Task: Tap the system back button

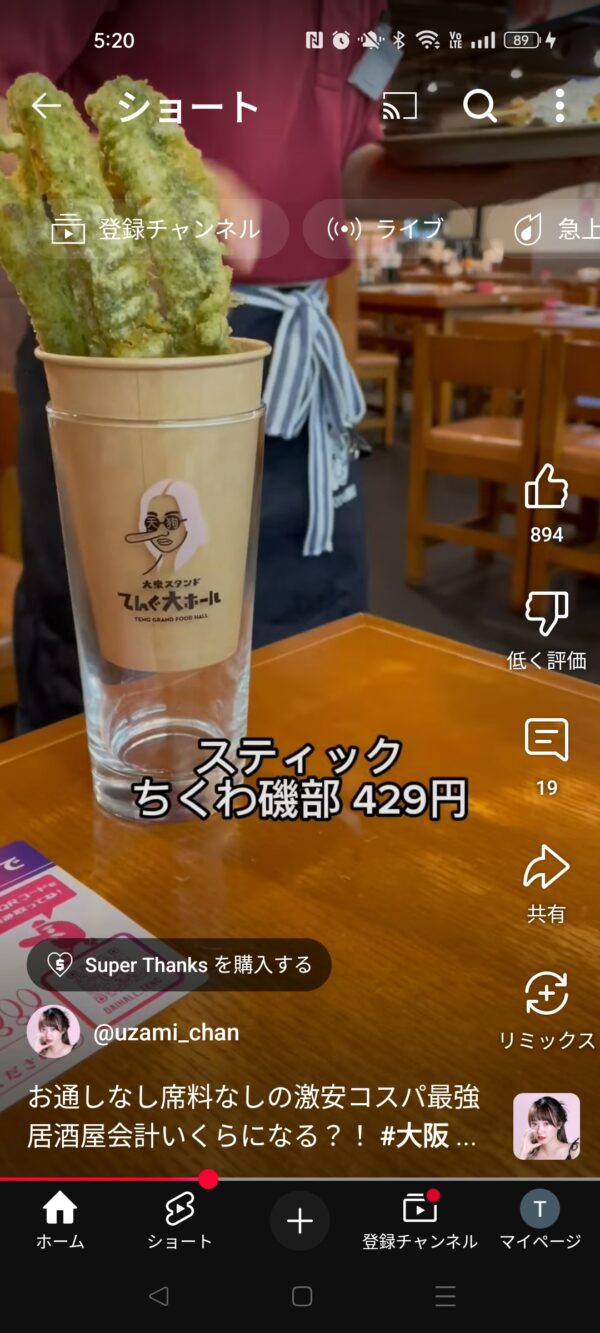Action: [x=158, y=1296]
